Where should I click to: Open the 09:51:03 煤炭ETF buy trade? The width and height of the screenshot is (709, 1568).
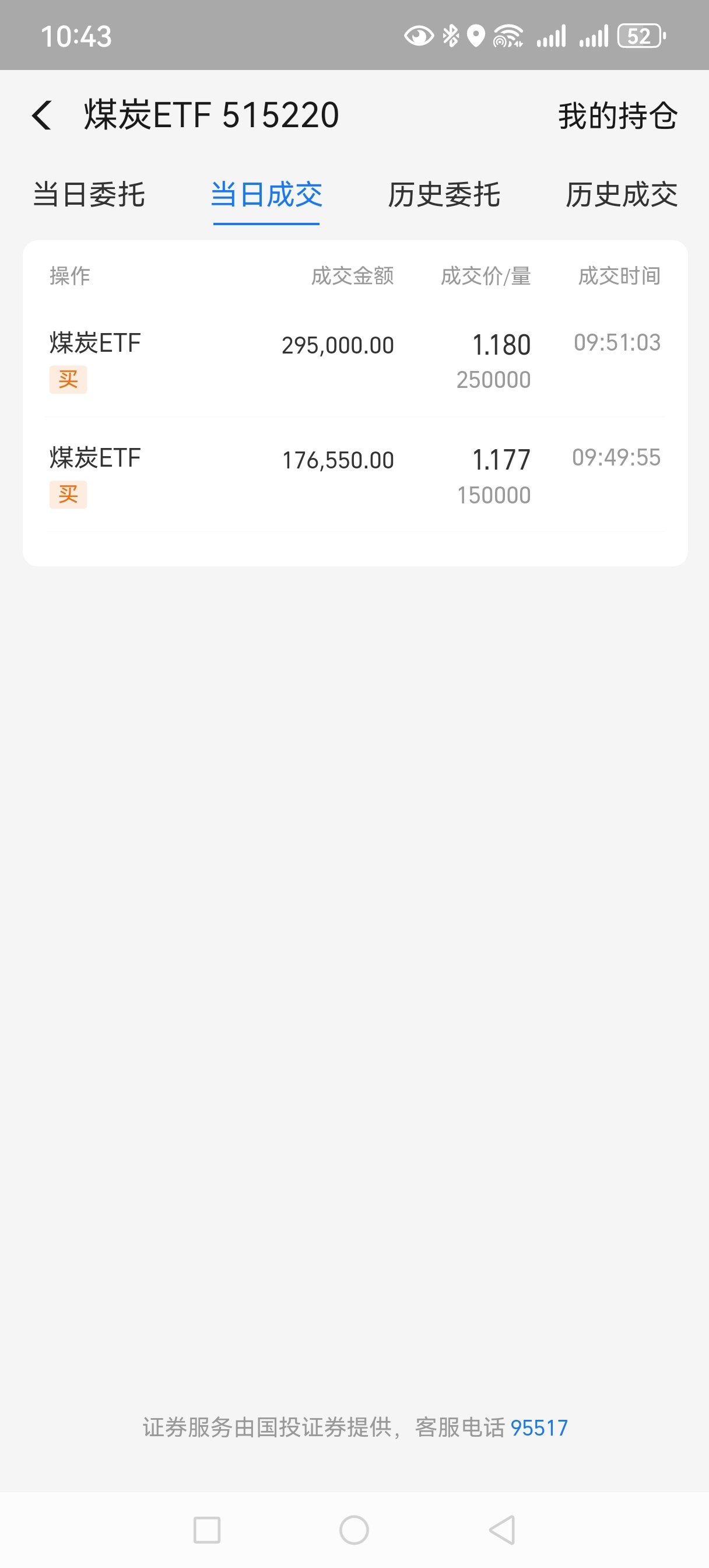354,360
